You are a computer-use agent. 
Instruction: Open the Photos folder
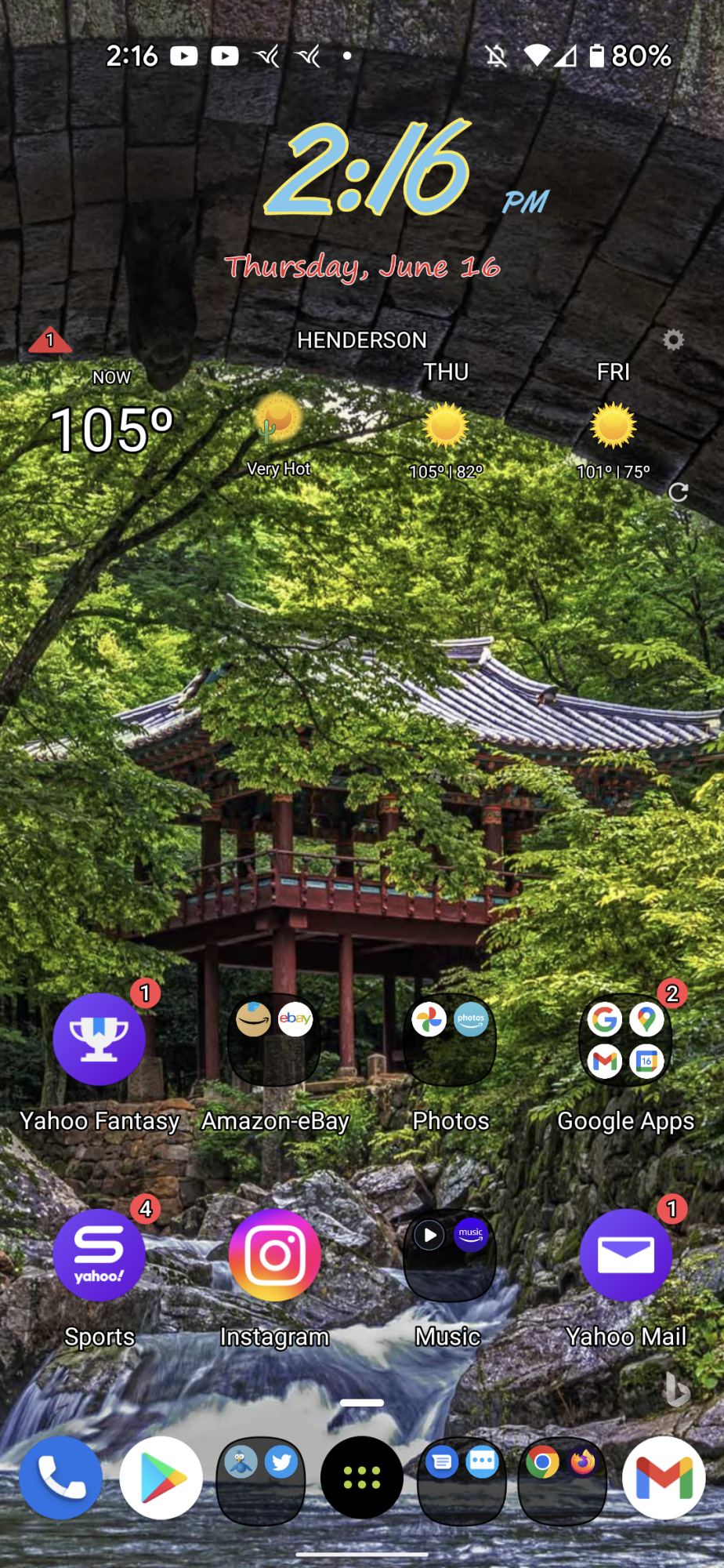(x=450, y=1040)
